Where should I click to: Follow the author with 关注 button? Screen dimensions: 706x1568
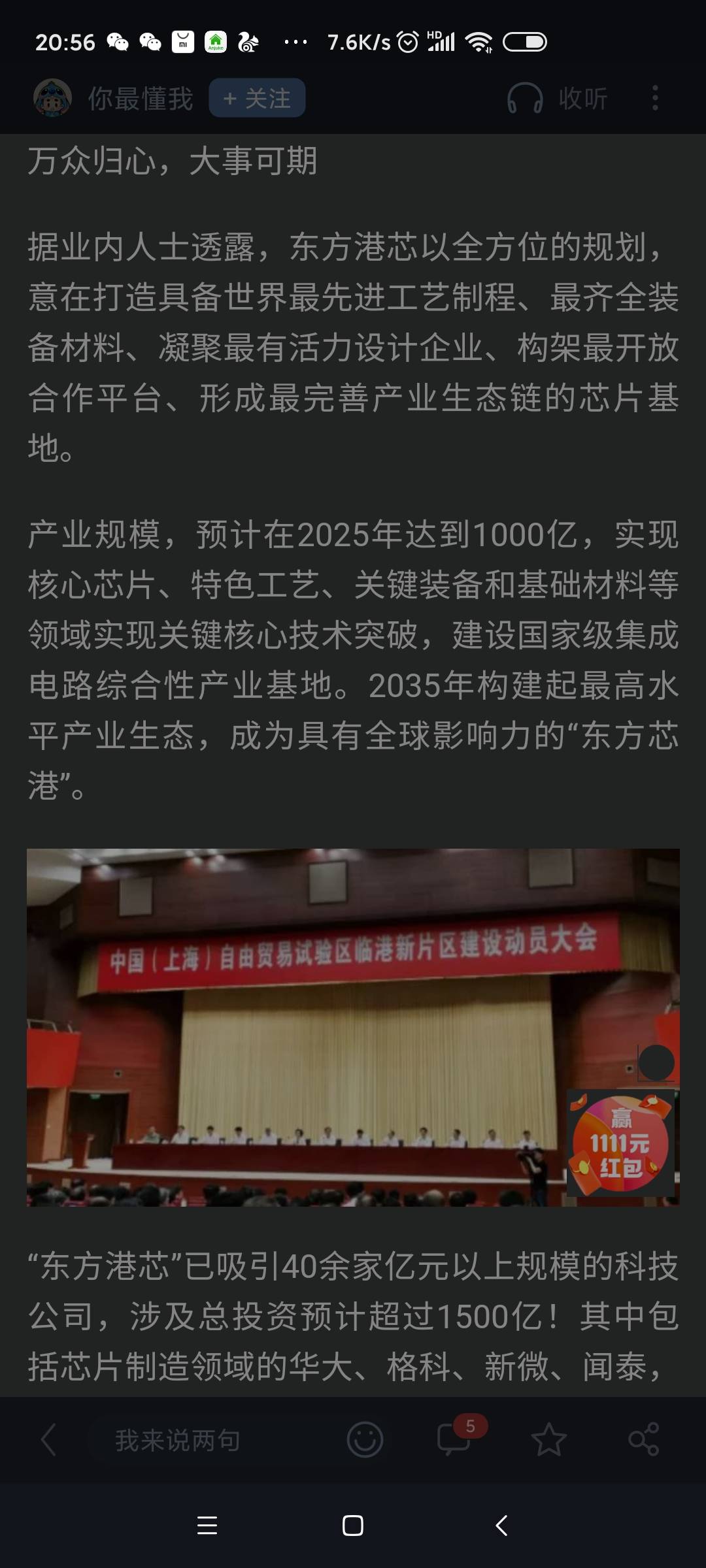(257, 99)
